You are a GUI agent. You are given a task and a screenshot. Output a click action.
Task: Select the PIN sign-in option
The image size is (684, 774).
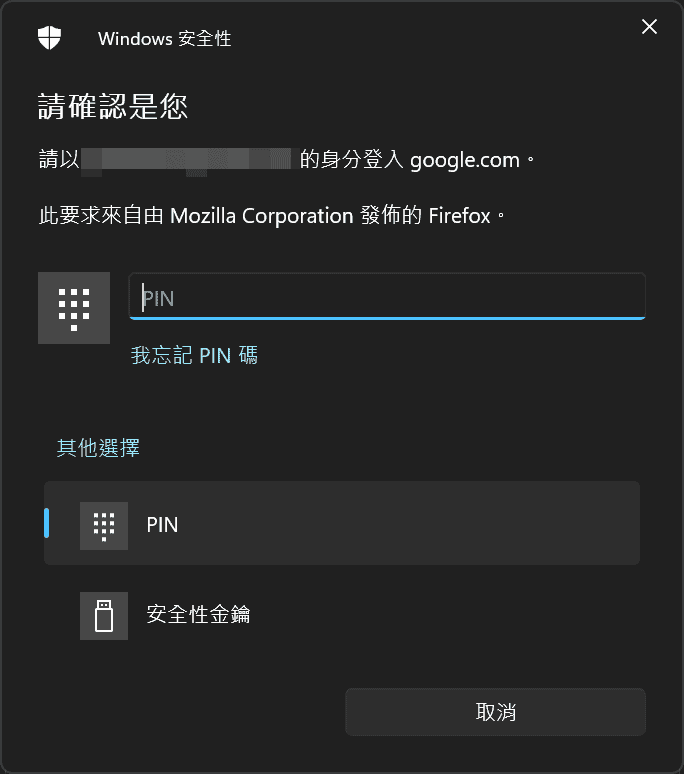341,524
